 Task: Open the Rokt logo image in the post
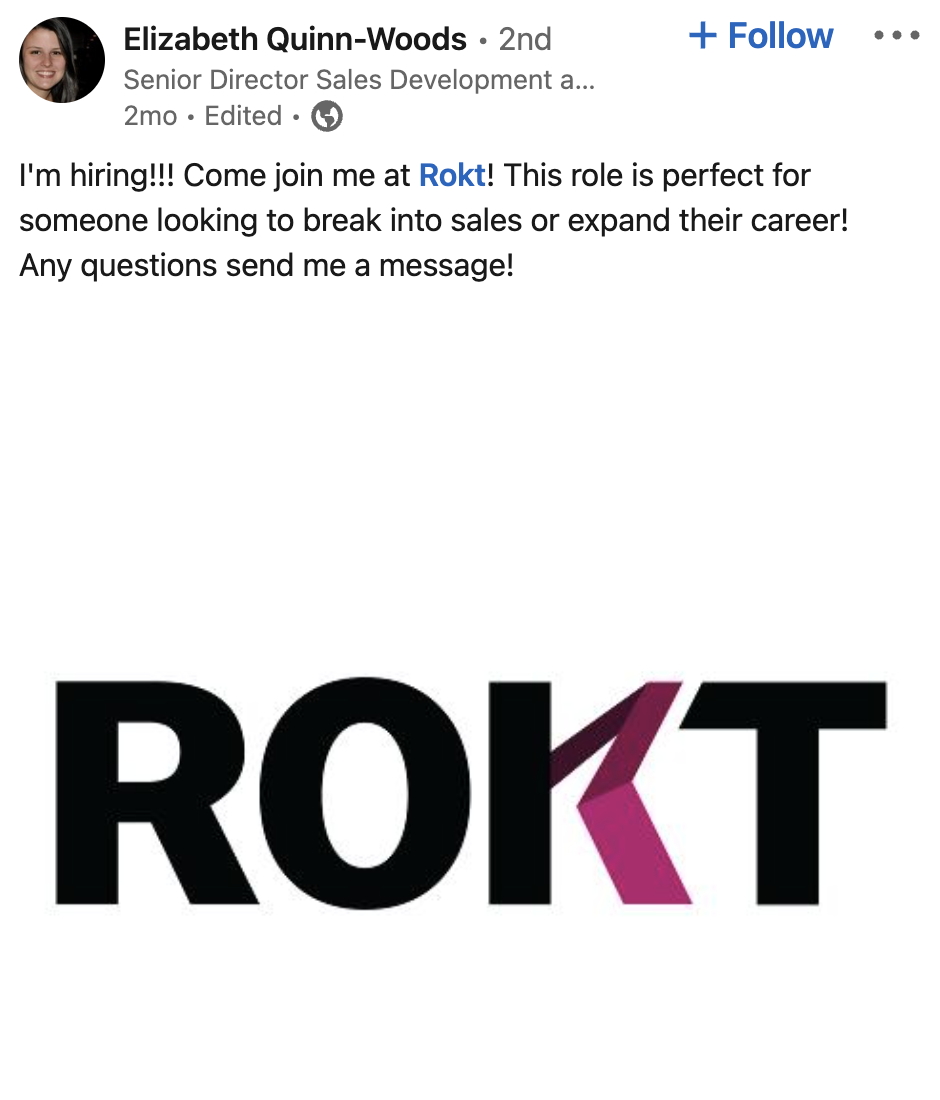(x=470, y=792)
